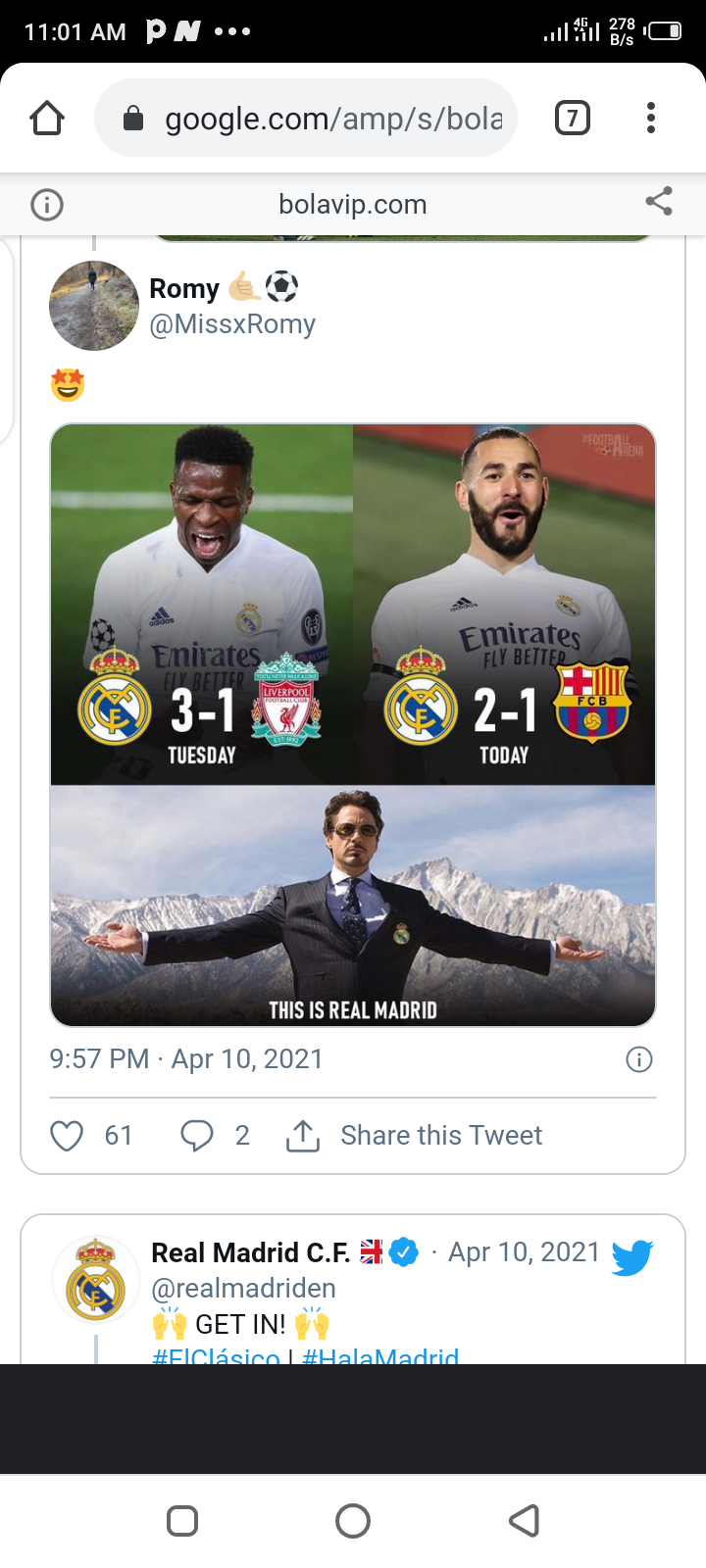Screen dimensions: 706x1568
Task: Reply to Romy's tweet
Action: (x=197, y=1136)
